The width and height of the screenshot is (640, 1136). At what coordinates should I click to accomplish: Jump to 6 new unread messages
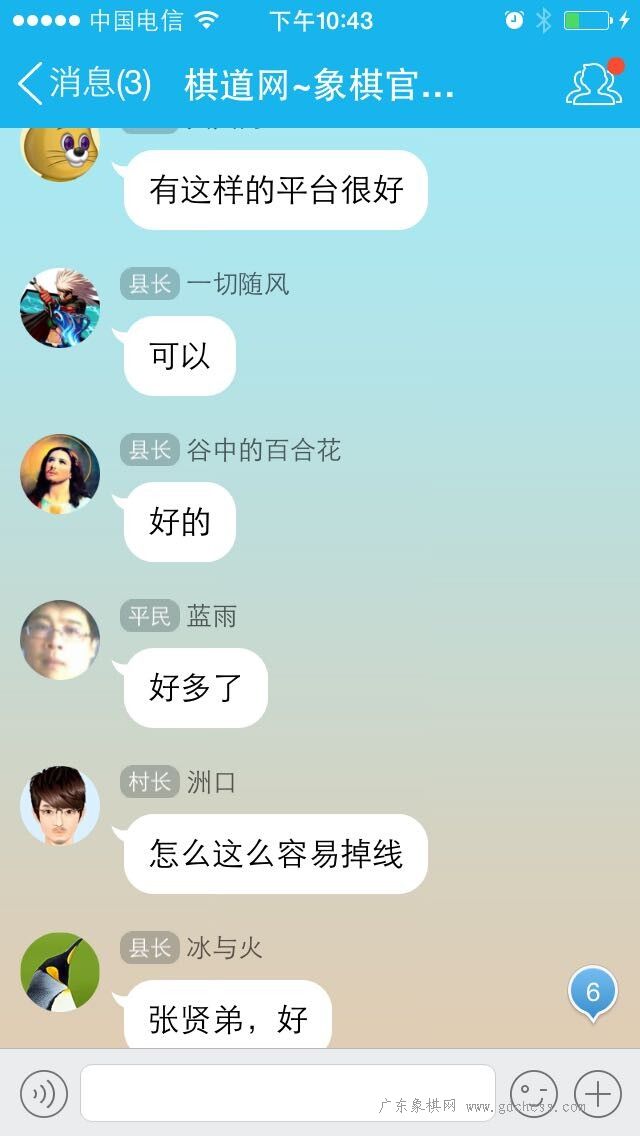tap(593, 993)
